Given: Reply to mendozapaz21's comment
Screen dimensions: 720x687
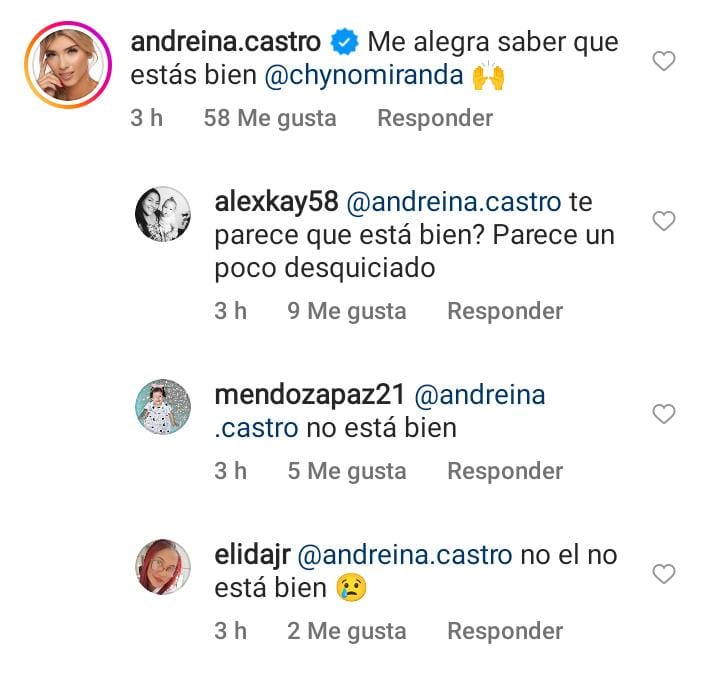Looking at the screenshot, I should pos(505,471).
